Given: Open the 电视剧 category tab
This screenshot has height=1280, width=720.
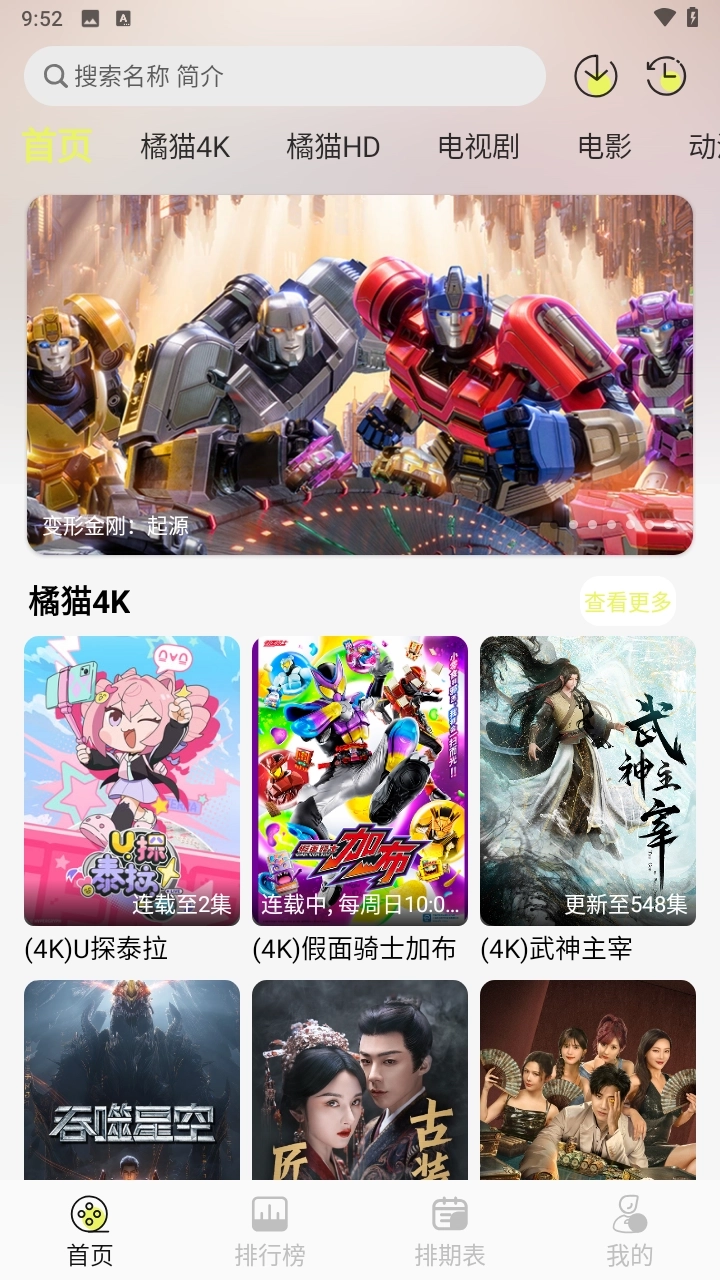Looking at the screenshot, I should tap(478, 147).
